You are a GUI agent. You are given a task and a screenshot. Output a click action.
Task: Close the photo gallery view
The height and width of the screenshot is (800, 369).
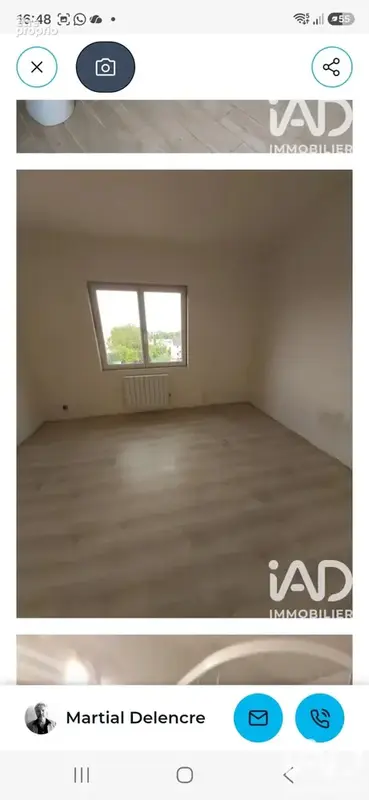(x=37, y=67)
